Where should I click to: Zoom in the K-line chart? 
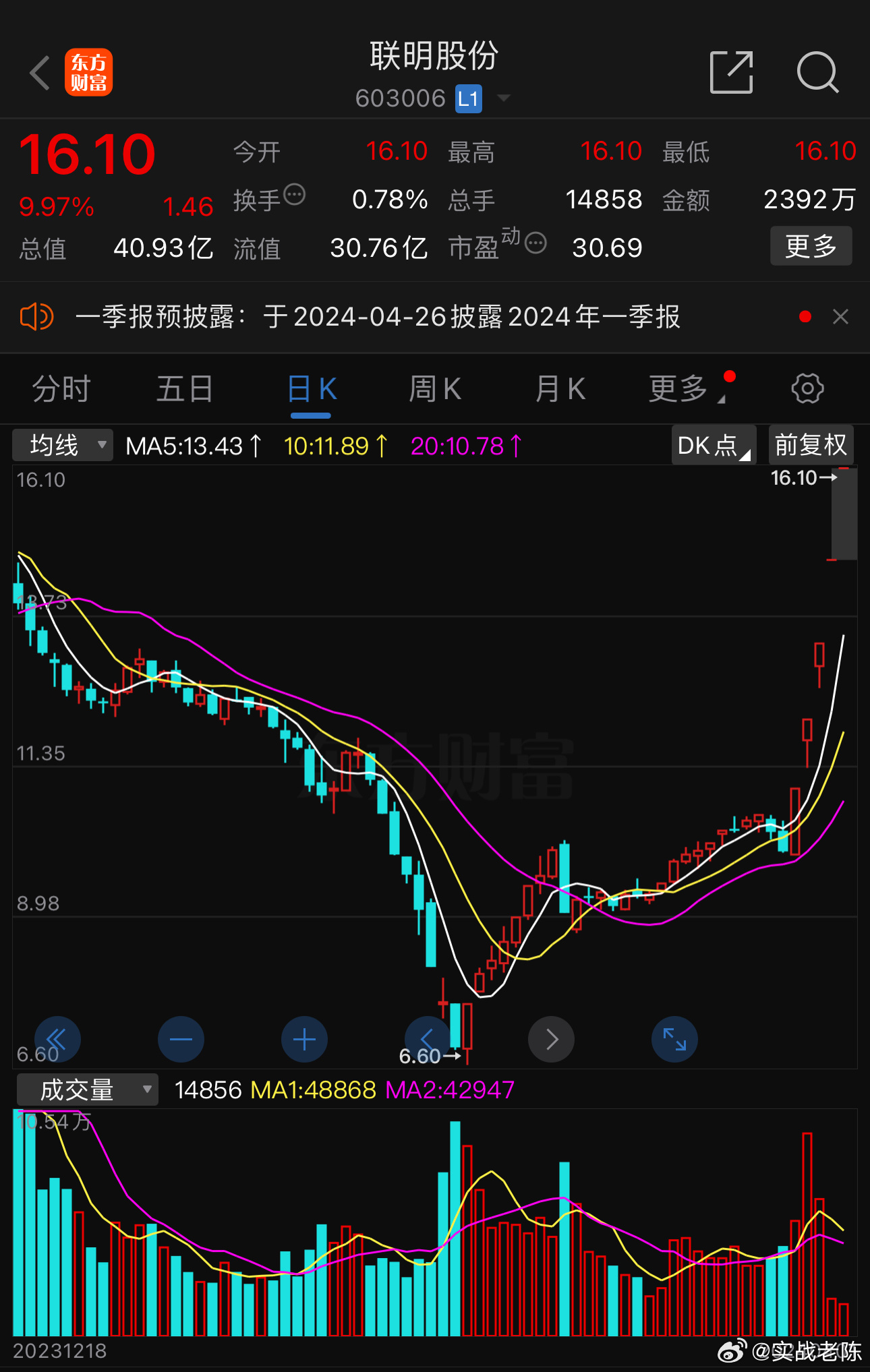coord(304,1039)
